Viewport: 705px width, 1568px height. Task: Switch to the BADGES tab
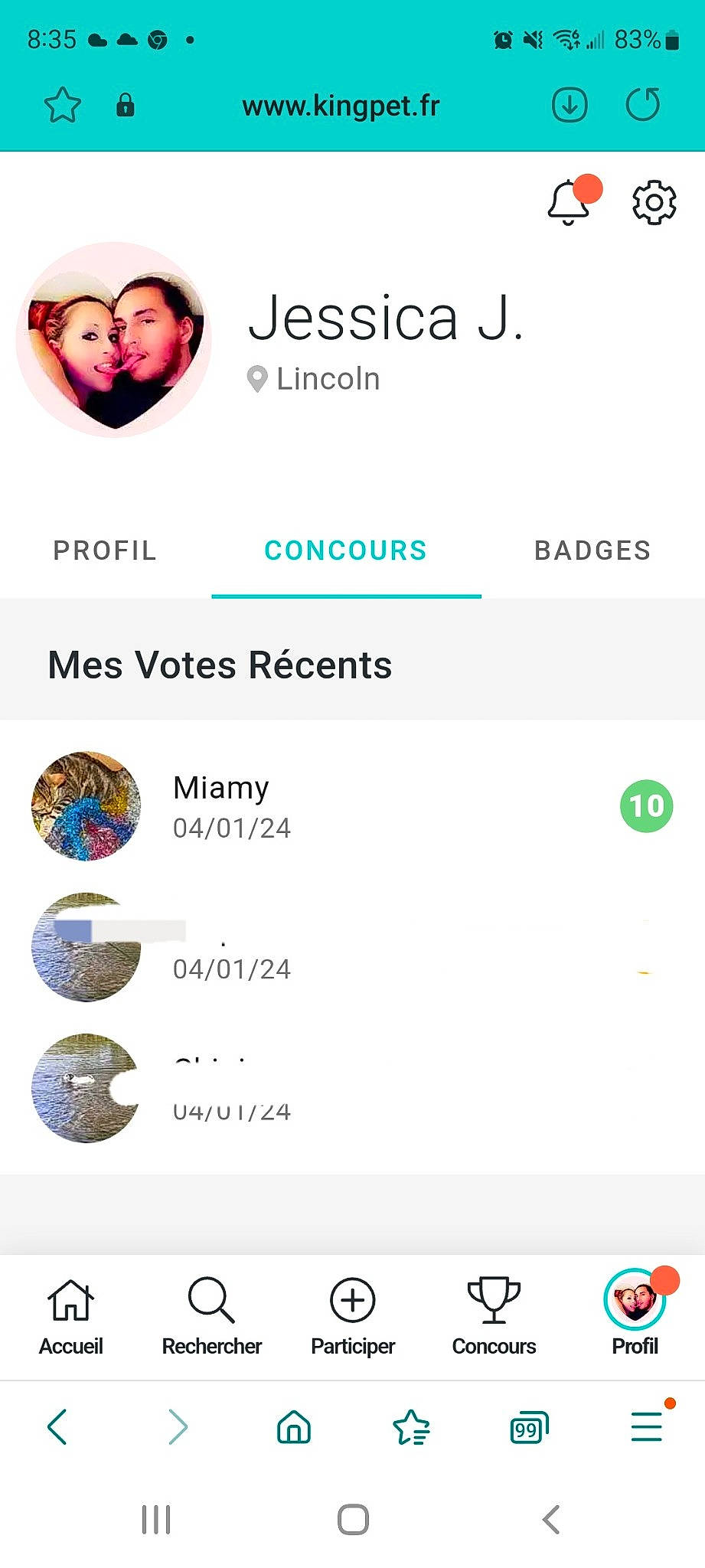point(592,550)
